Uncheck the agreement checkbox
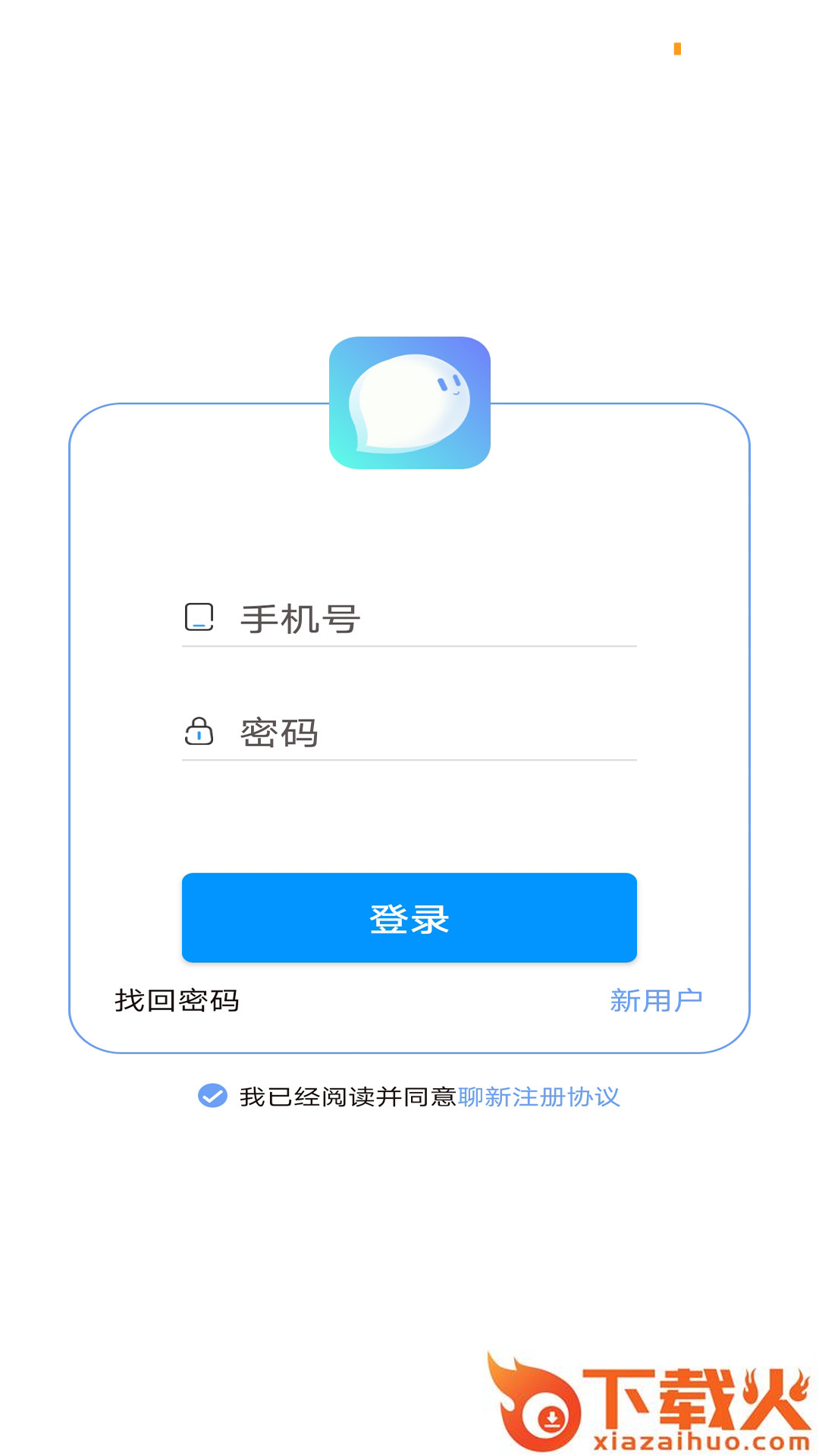The image size is (819, 1456). click(212, 1096)
